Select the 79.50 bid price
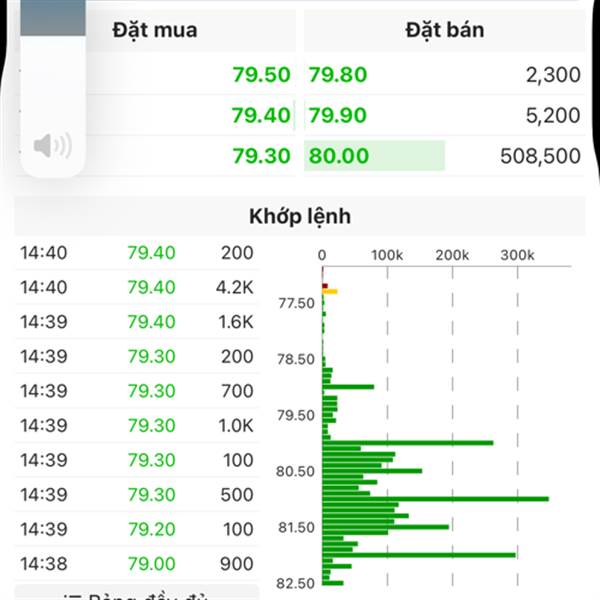The height and width of the screenshot is (600, 600). [261, 74]
